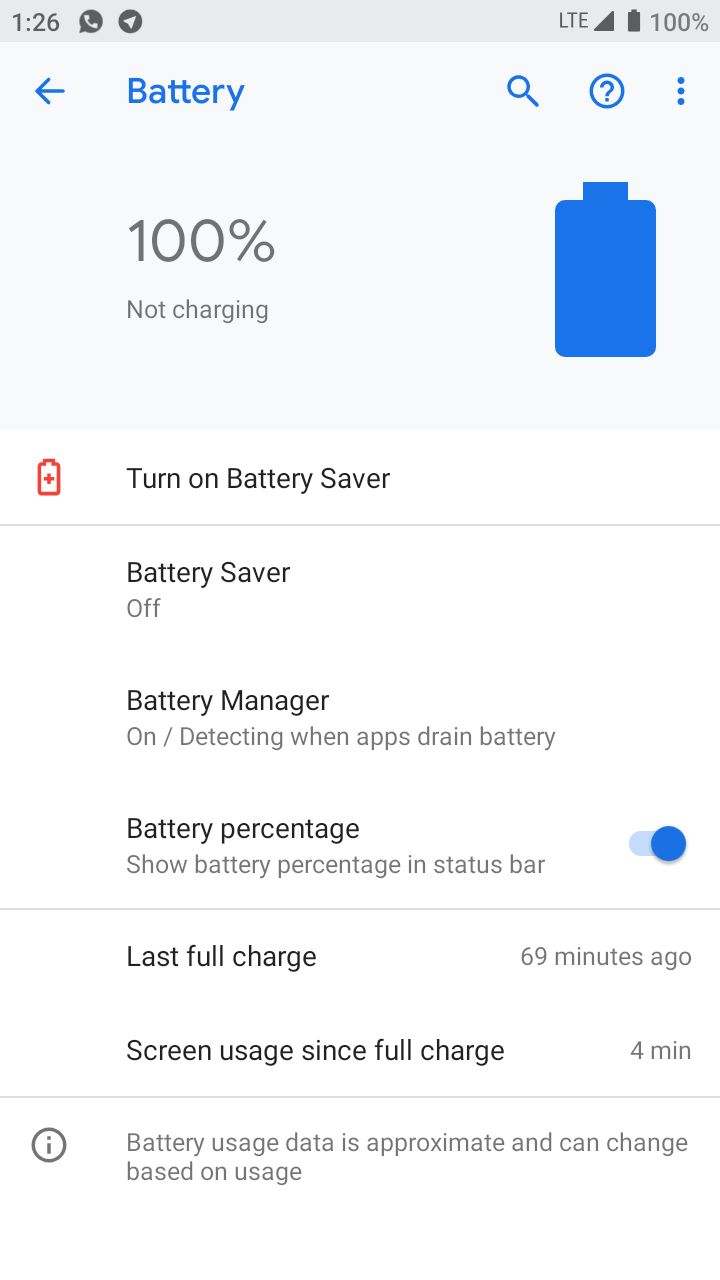Disable the Battery percentage switch
This screenshot has height=1280, width=720.
(657, 844)
